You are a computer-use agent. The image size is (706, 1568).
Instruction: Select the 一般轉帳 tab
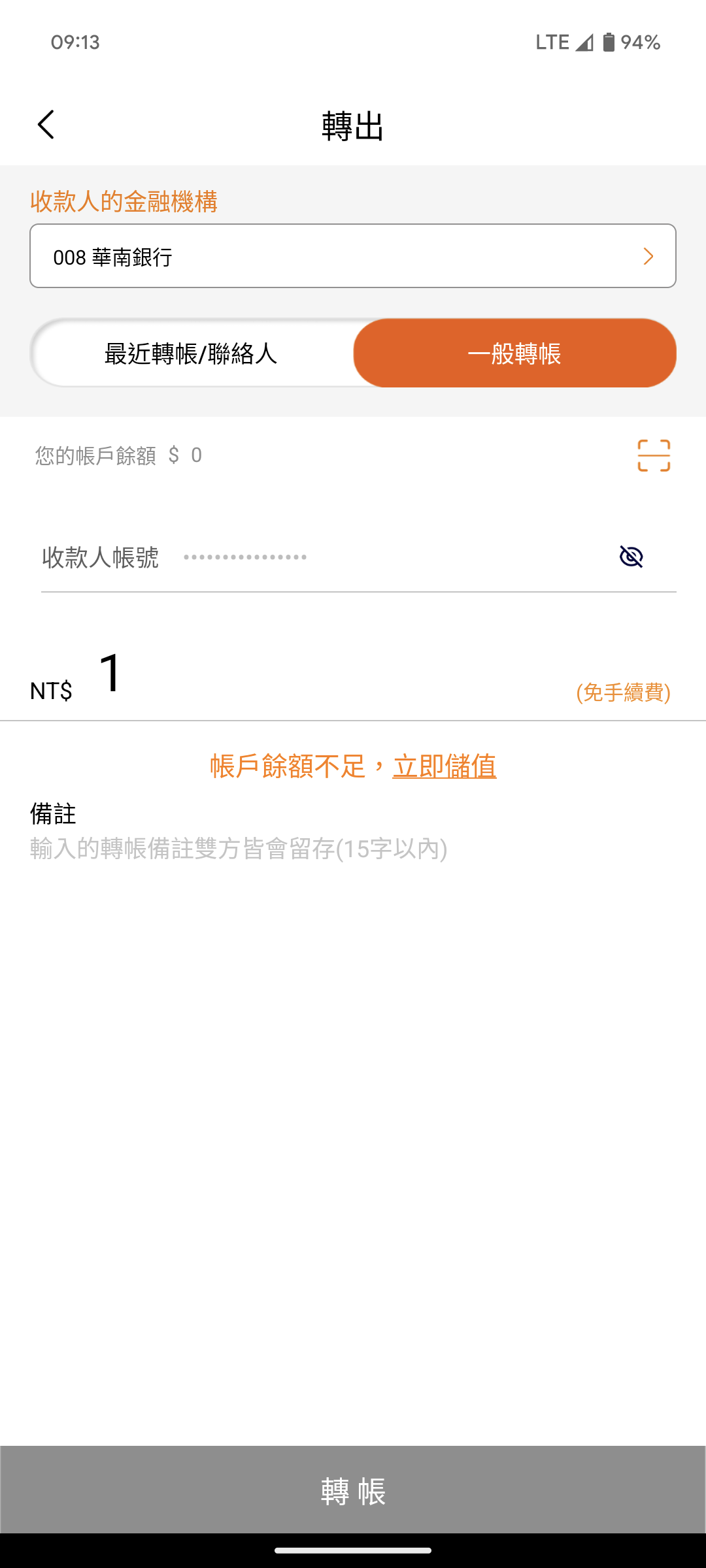click(x=514, y=353)
